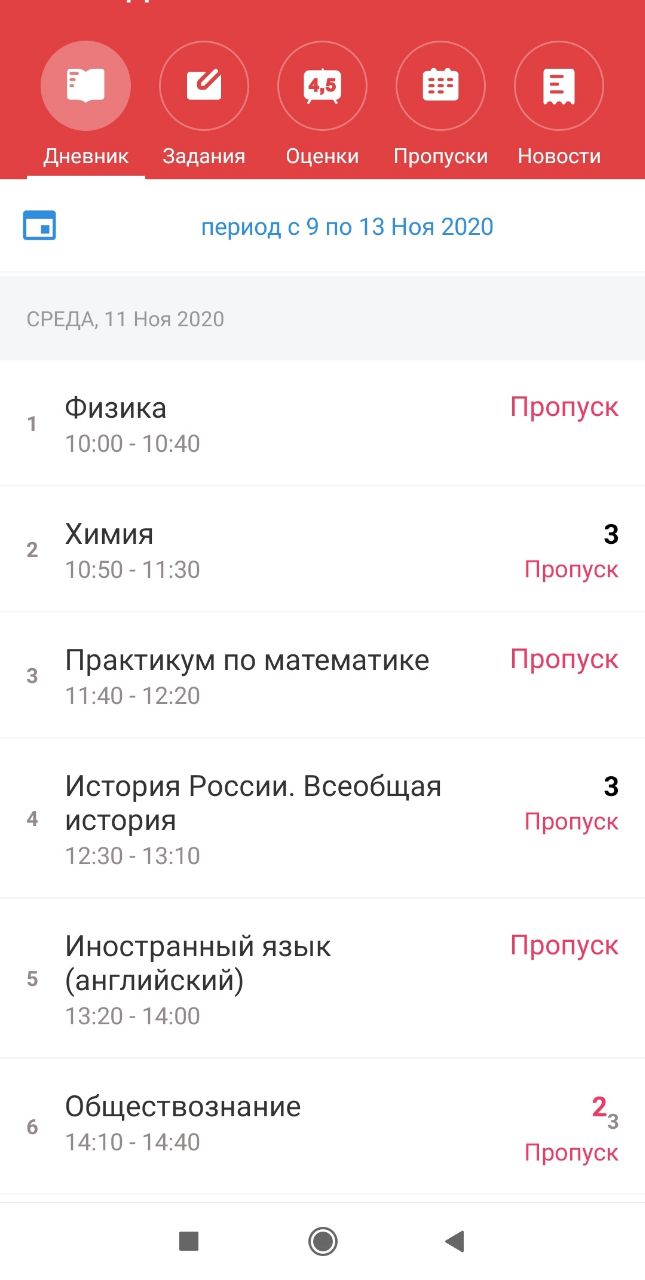This screenshot has width=645, height=1280.
Task: Open Практикум по математике lesson
Action: [322, 675]
